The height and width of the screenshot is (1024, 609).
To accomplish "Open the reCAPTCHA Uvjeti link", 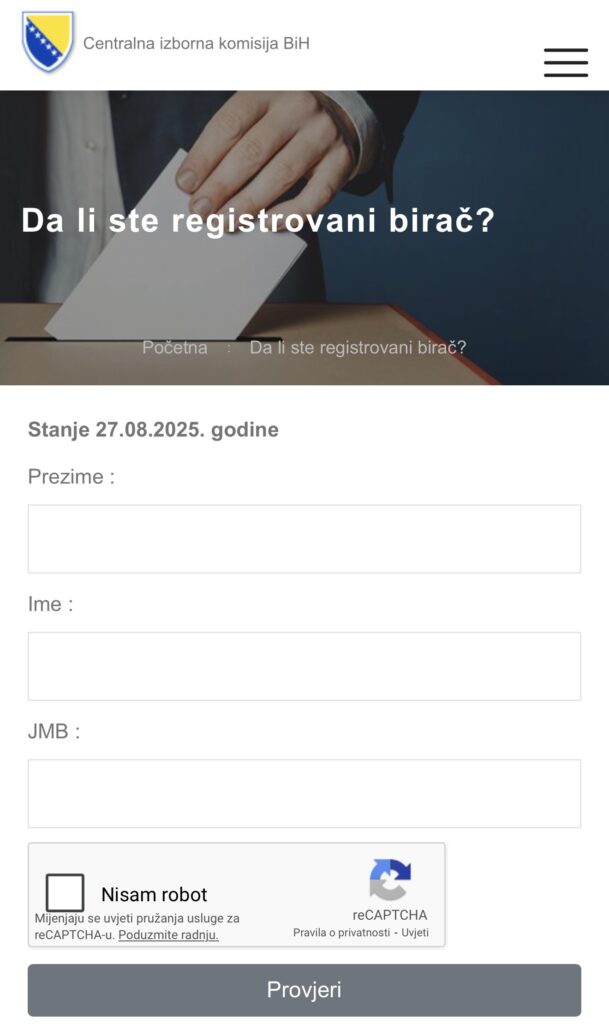I will click(x=415, y=932).
